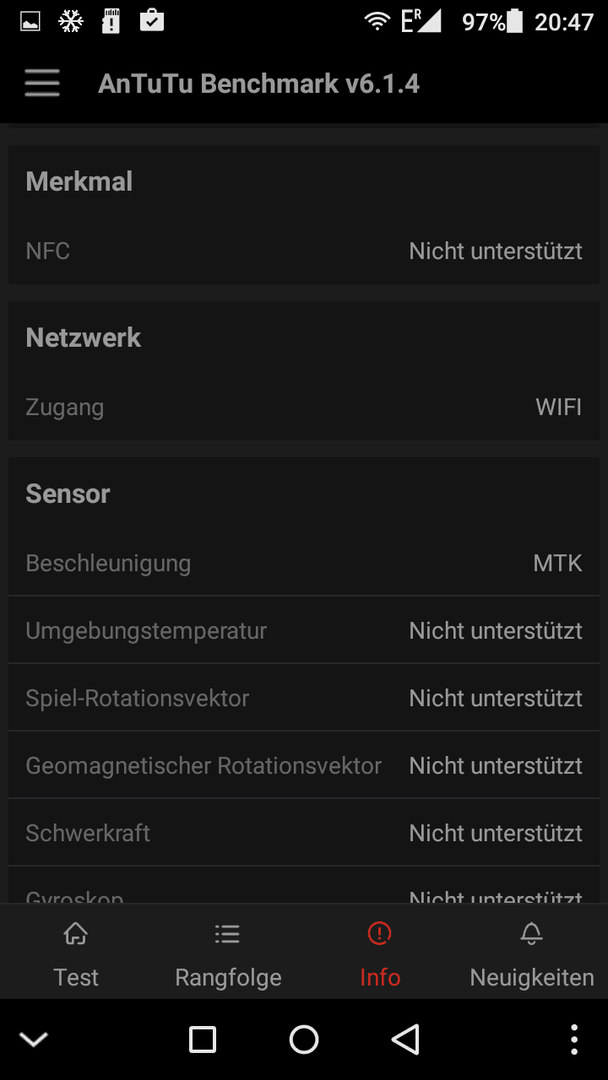
Task: Tap the system back button
Action: (x=406, y=1039)
